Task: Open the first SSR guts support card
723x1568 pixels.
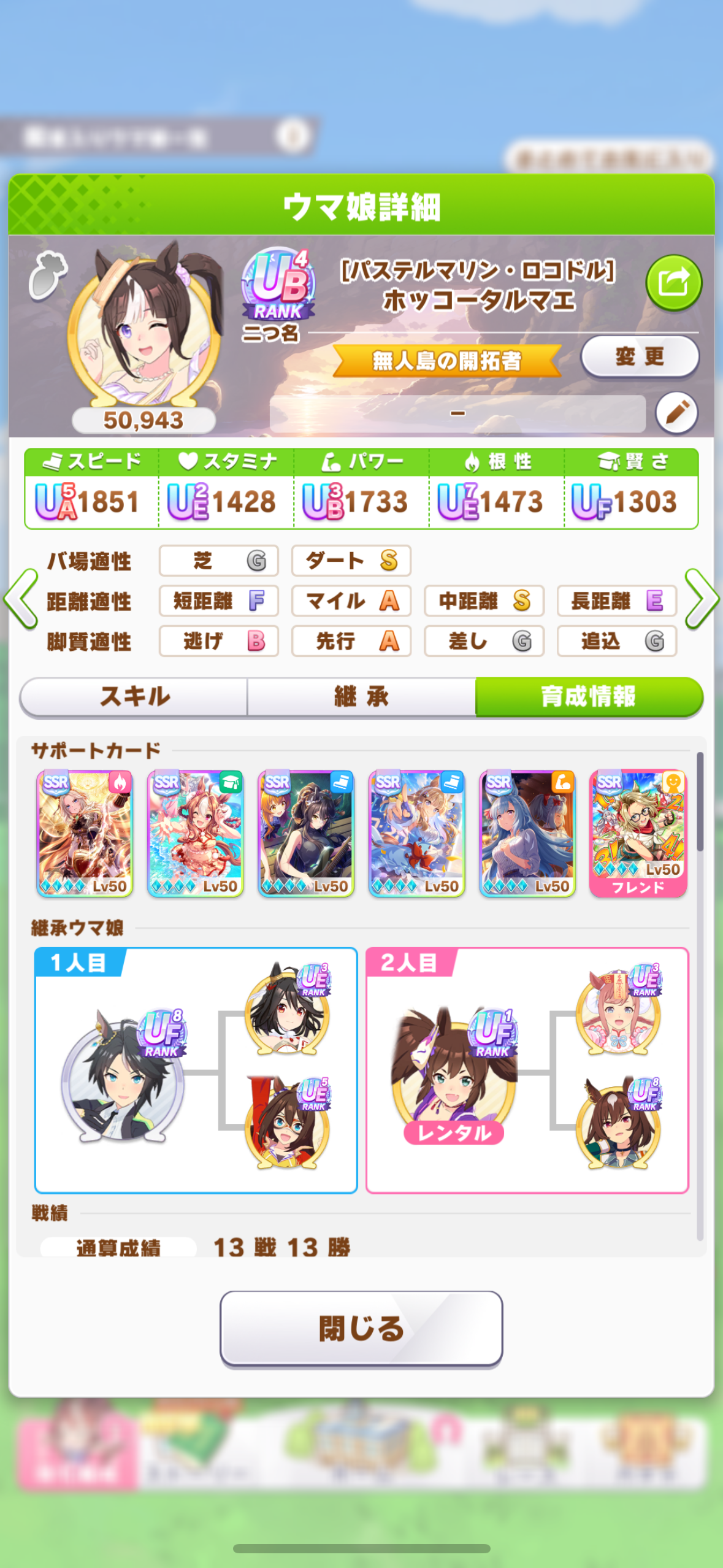Action: (85, 834)
